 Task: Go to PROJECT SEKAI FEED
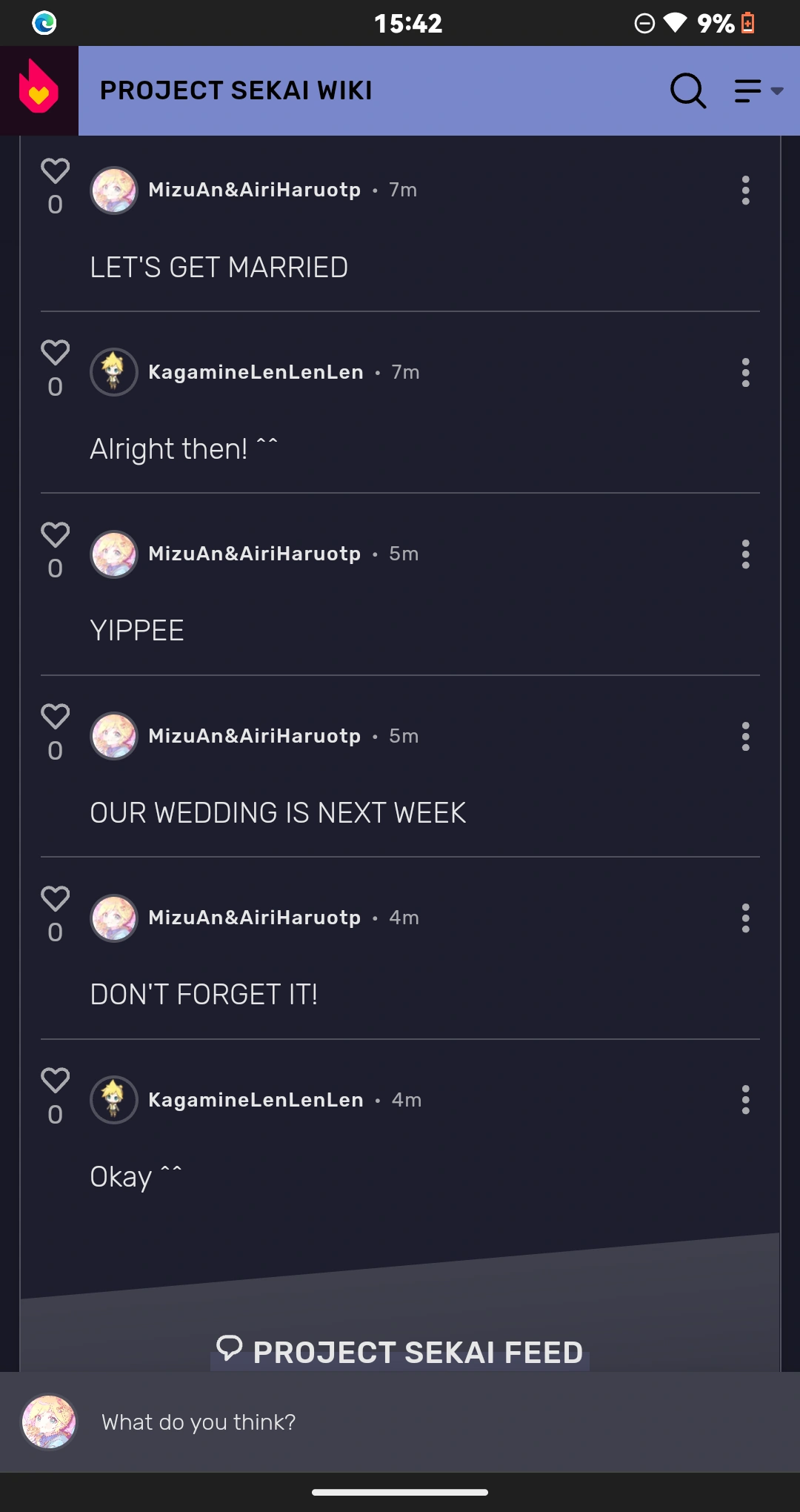(416, 1349)
